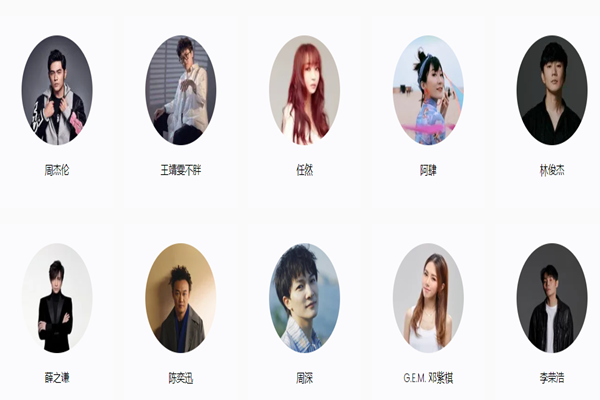Select artist 李荣浩

point(552,298)
